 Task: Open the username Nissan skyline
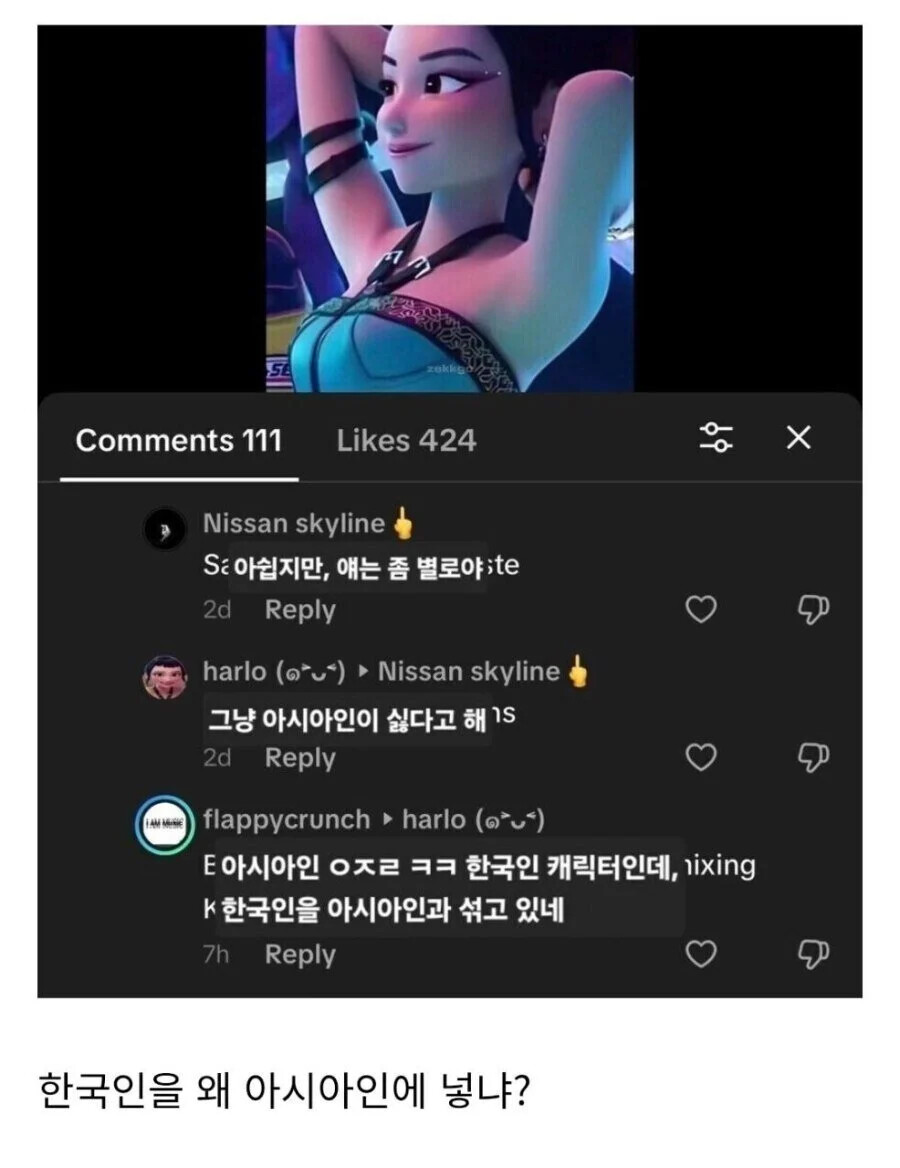pos(292,522)
